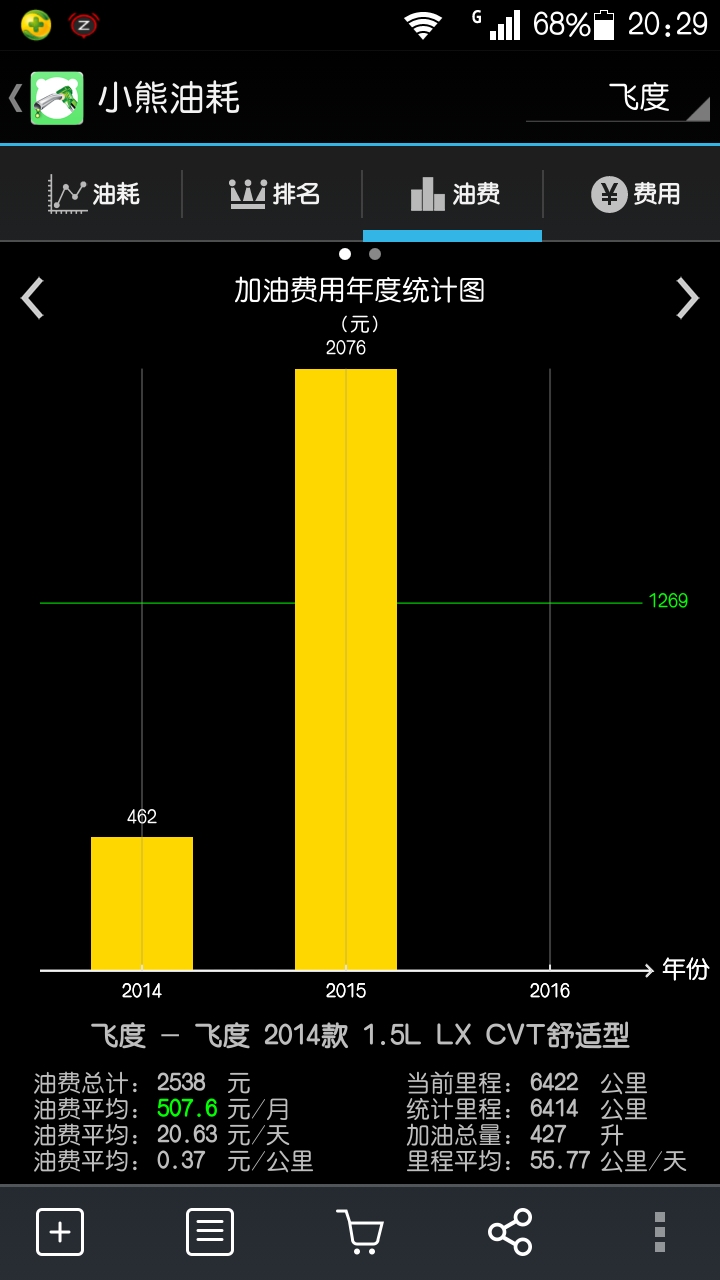Show the next chart with right arrow
The width and height of the screenshot is (720, 1280).
pyautogui.click(x=687, y=298)
